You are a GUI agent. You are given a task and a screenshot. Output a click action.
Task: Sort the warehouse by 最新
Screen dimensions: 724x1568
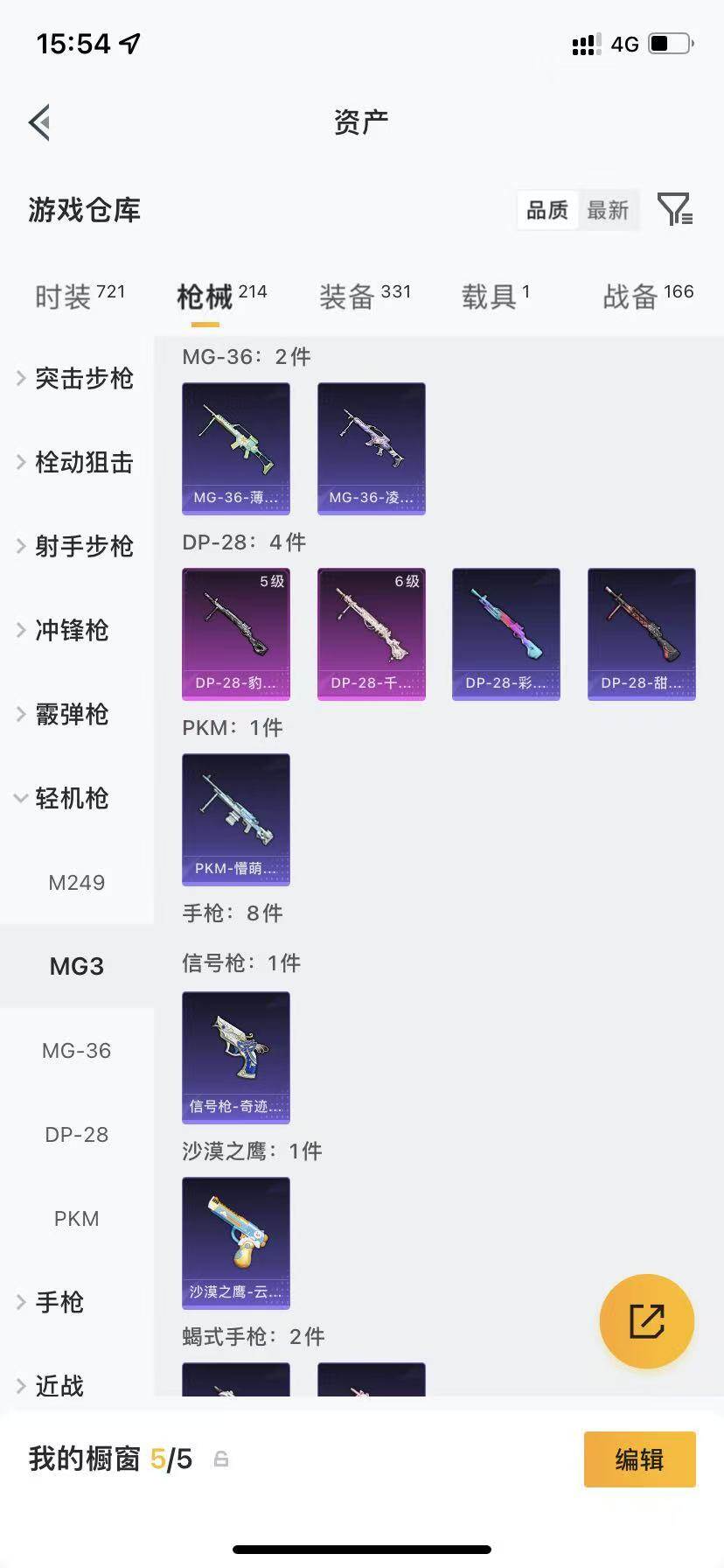[x=608, y=210]
